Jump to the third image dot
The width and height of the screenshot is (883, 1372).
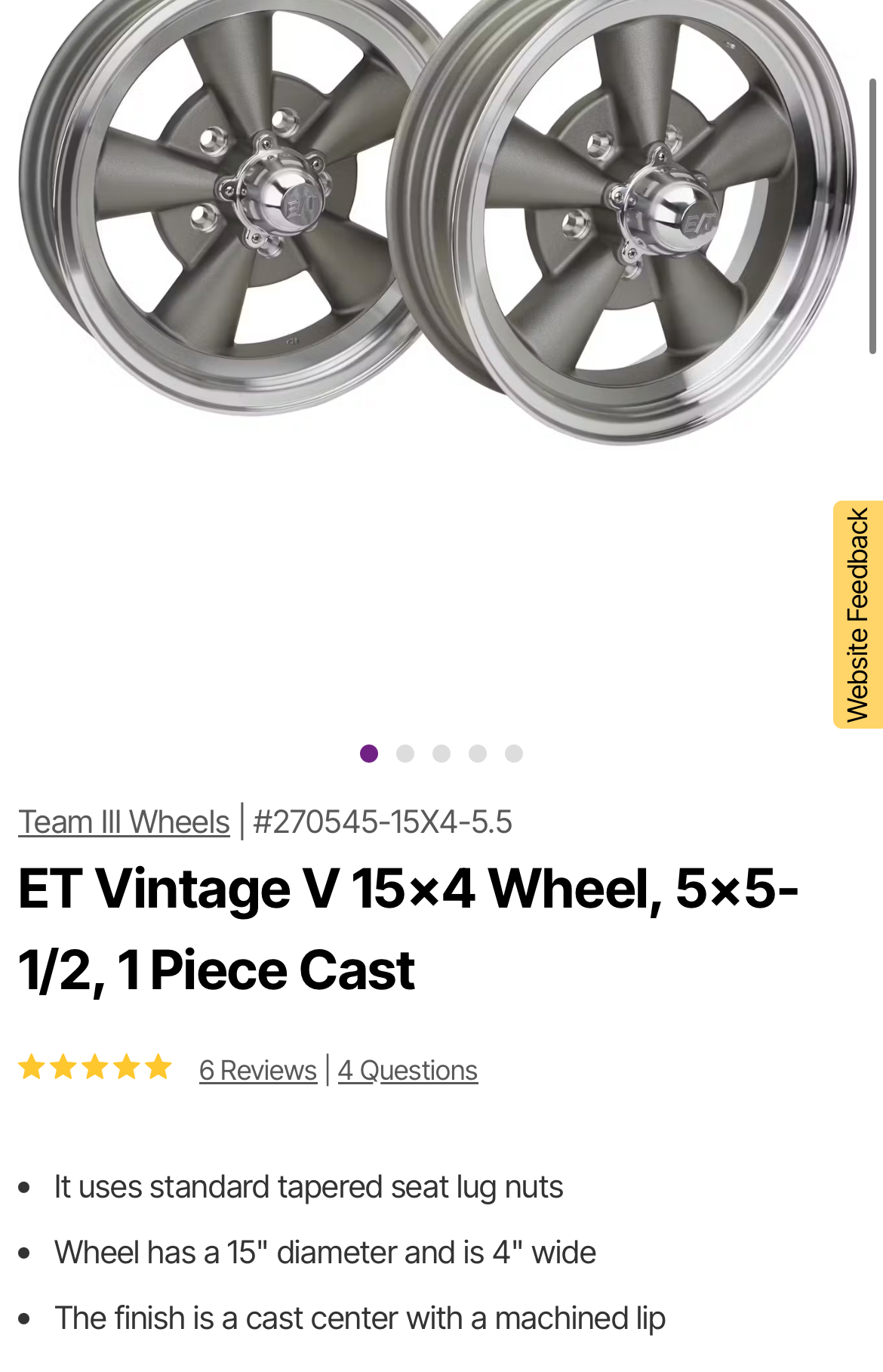point(441,754)
